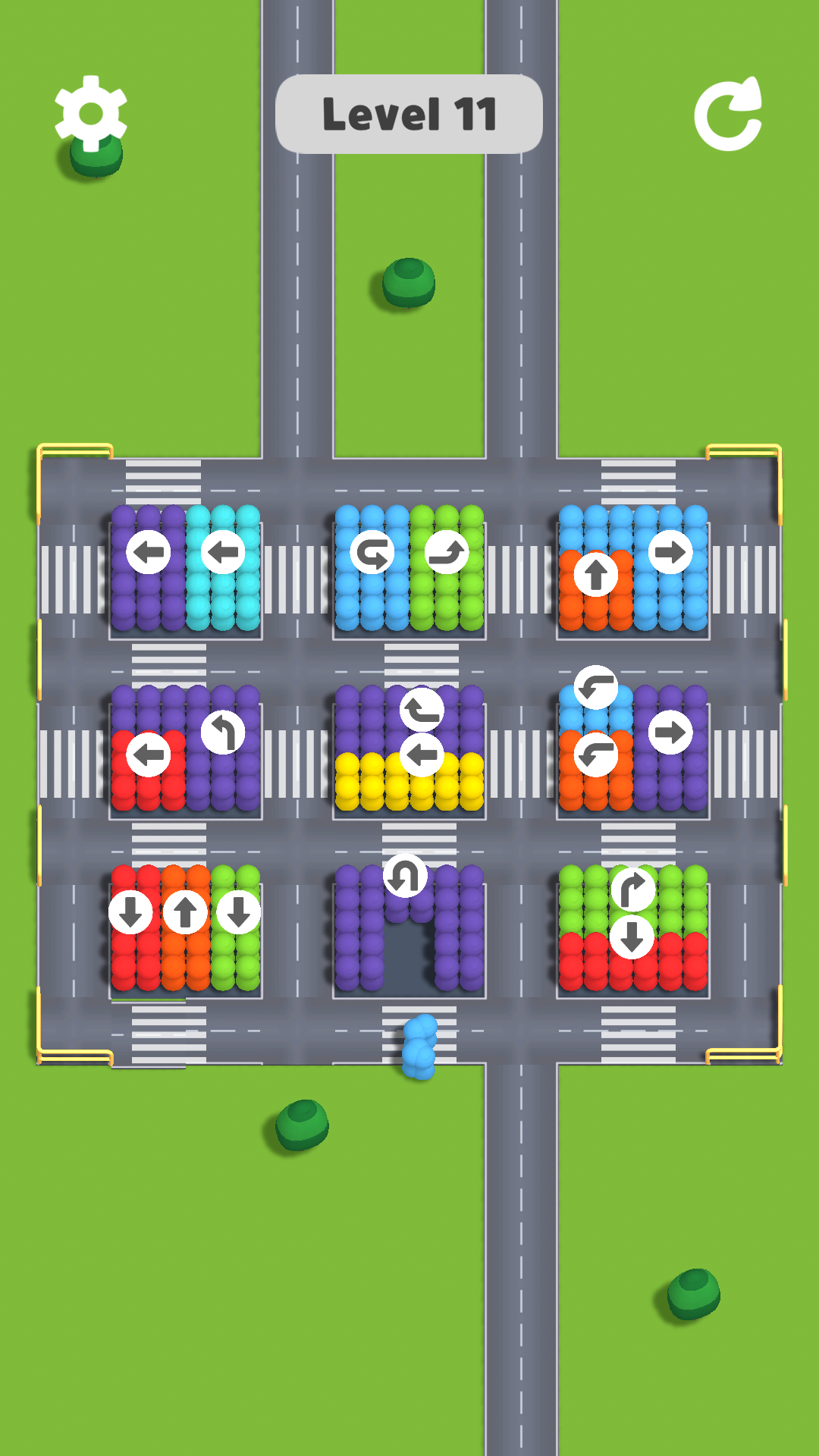
Task: Open the settings gear
Action: coord(89,114)
